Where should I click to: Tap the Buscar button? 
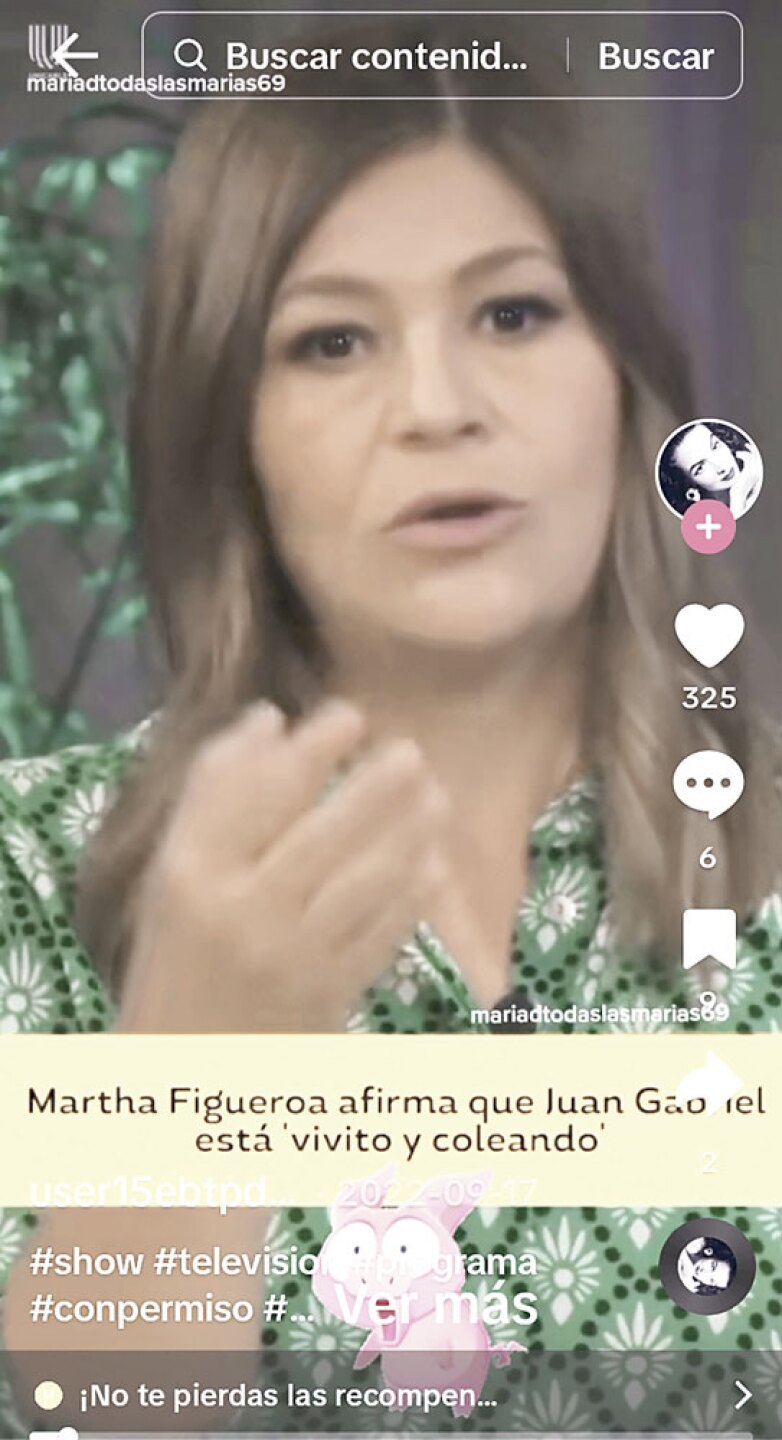[656, 56]
